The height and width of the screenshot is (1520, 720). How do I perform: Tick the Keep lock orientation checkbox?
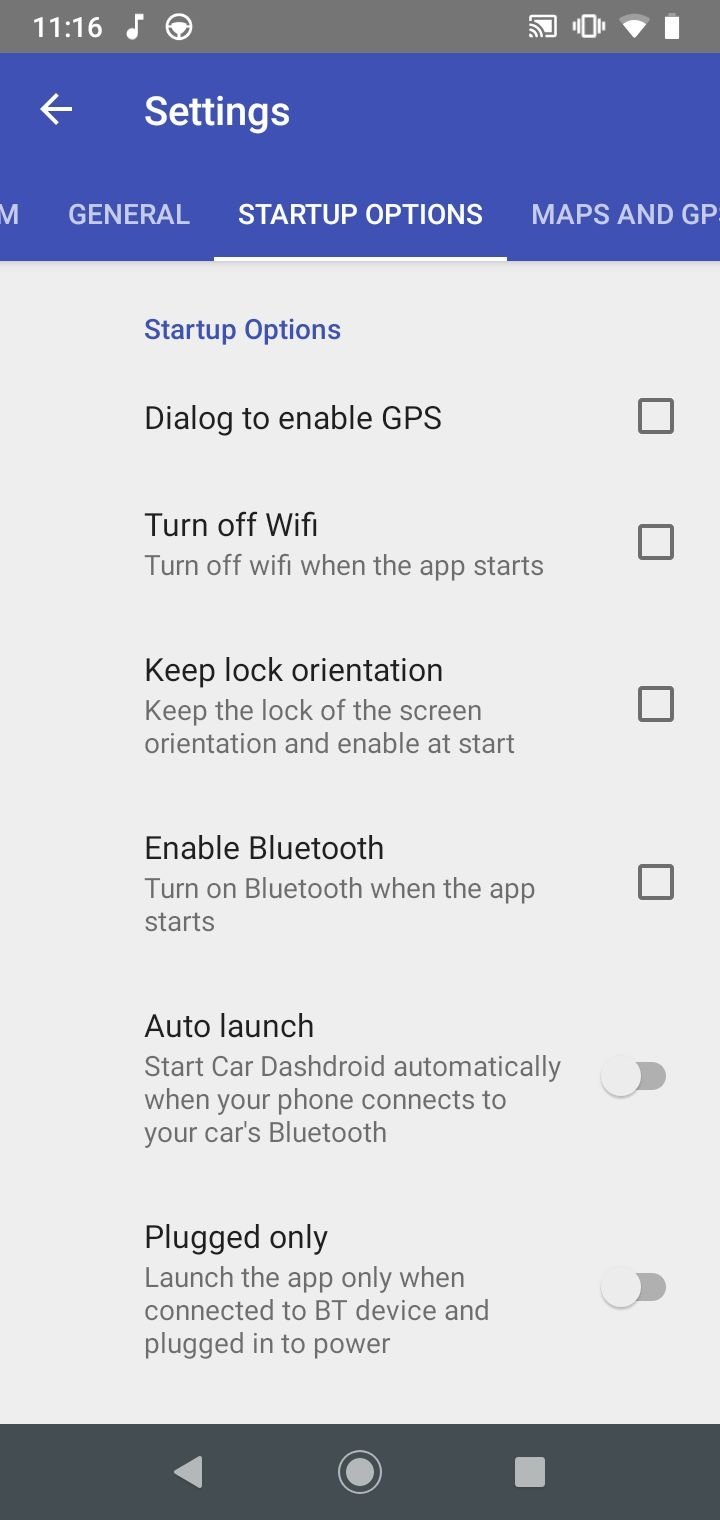[656, 704]
